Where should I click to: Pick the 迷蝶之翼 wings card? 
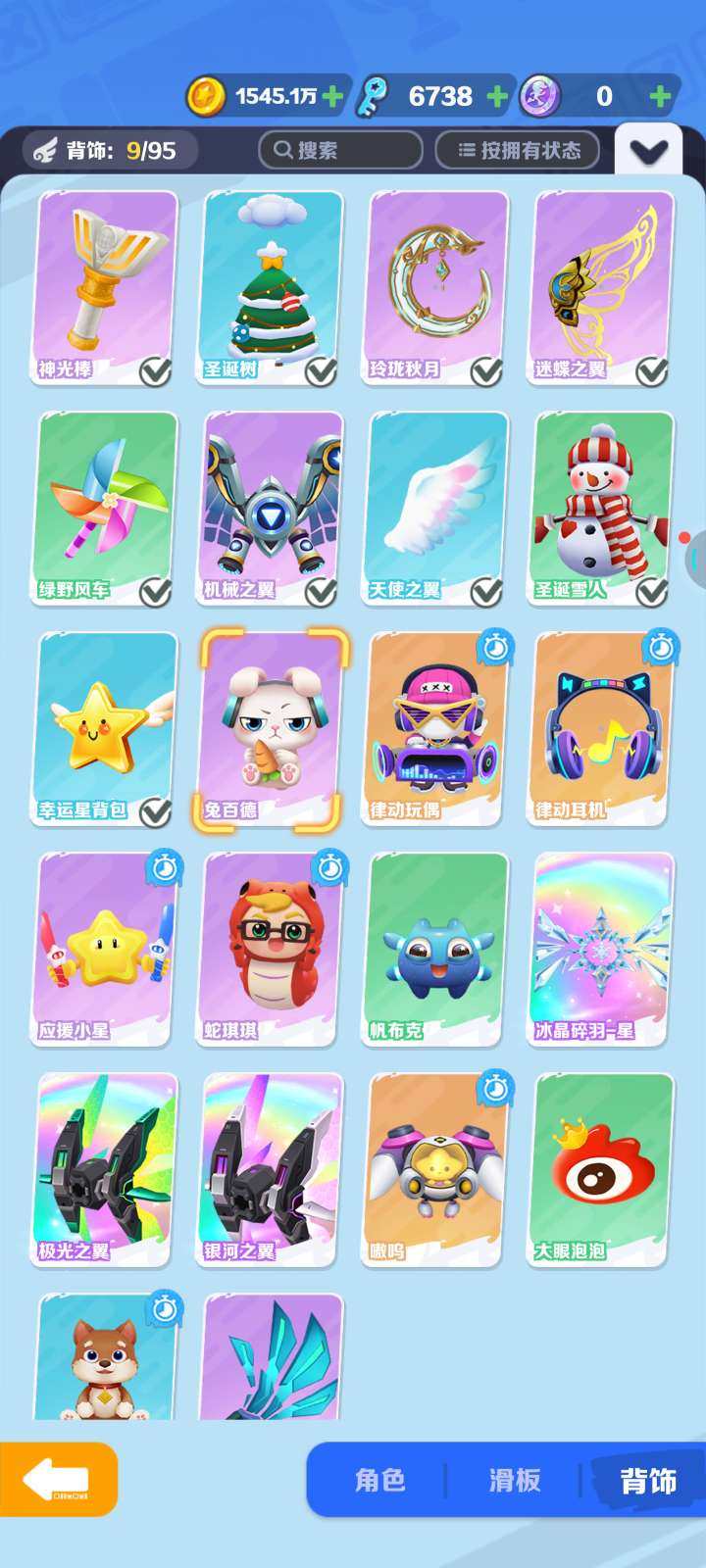602,286
